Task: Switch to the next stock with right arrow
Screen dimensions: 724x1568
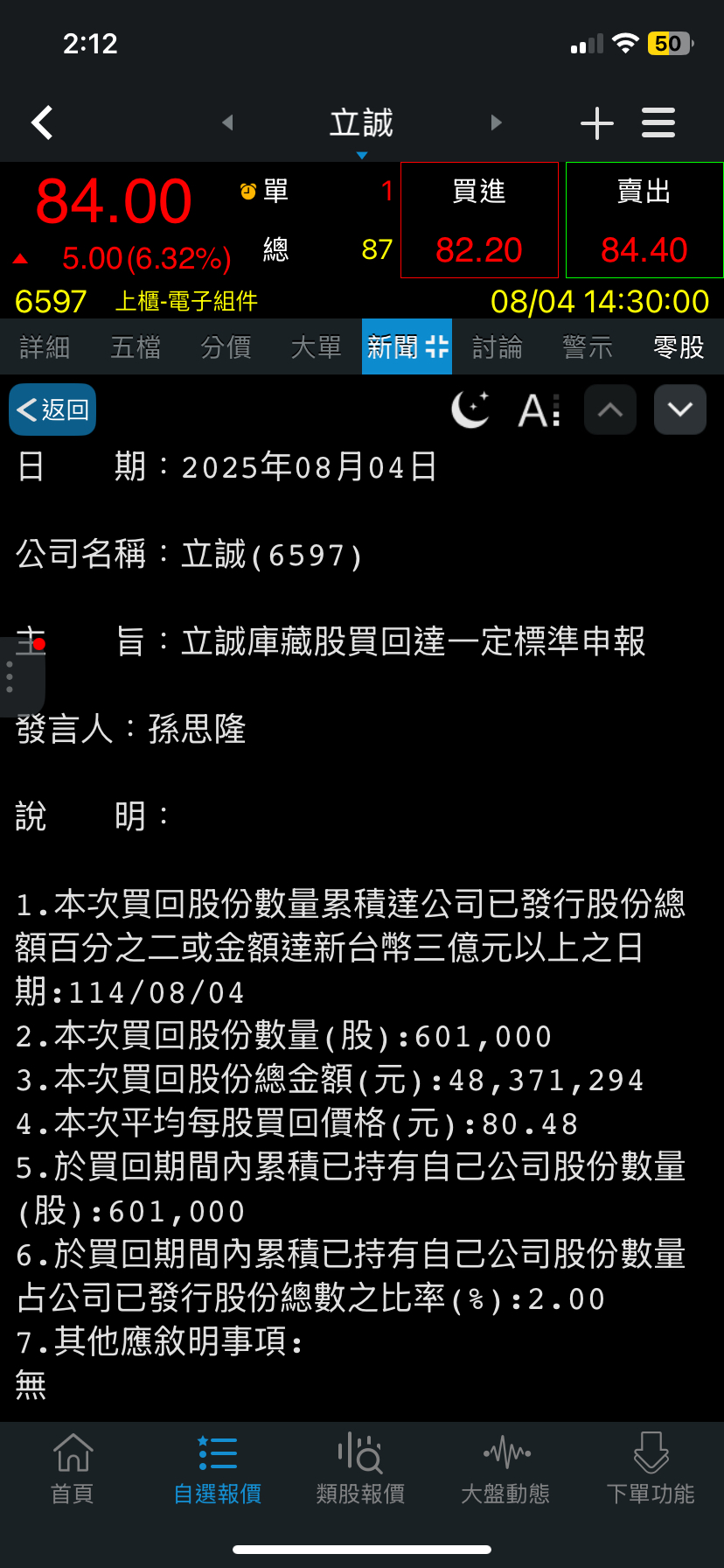Action: coord(496,122)
